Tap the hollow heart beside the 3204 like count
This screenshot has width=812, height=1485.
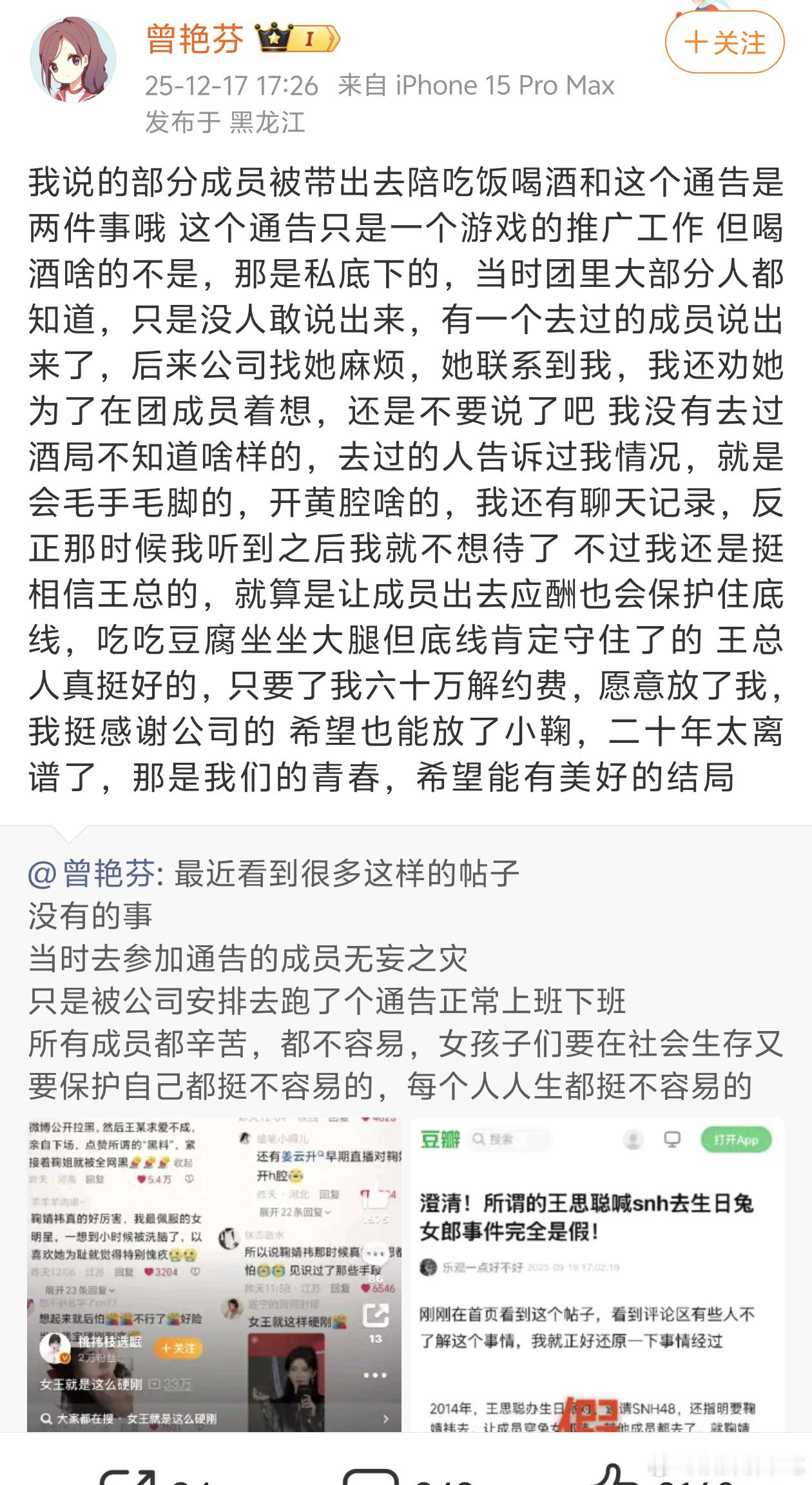point(195,1272)
